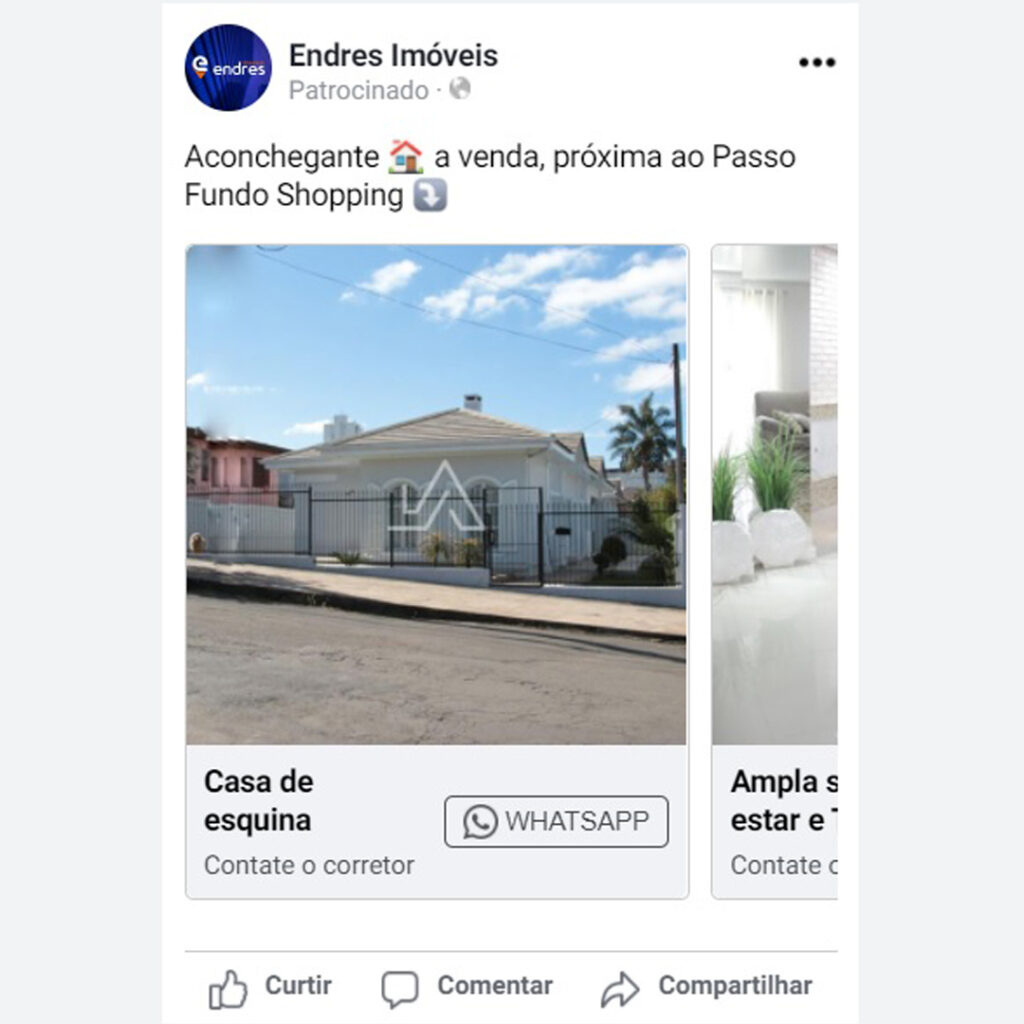1024x1024 pixels.
Task: Tap Comentar to comment on the post
Action: click(467, 987)
